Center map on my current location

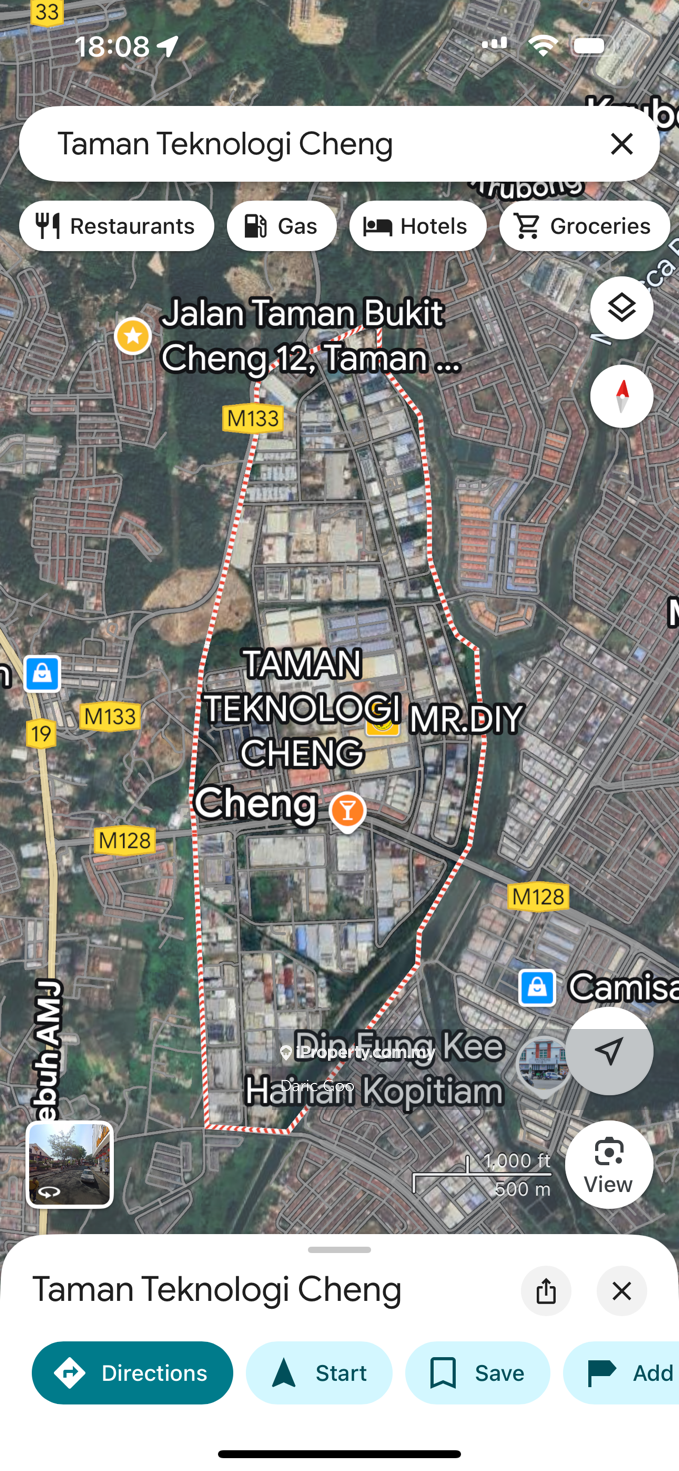(x=609, y=1050)
